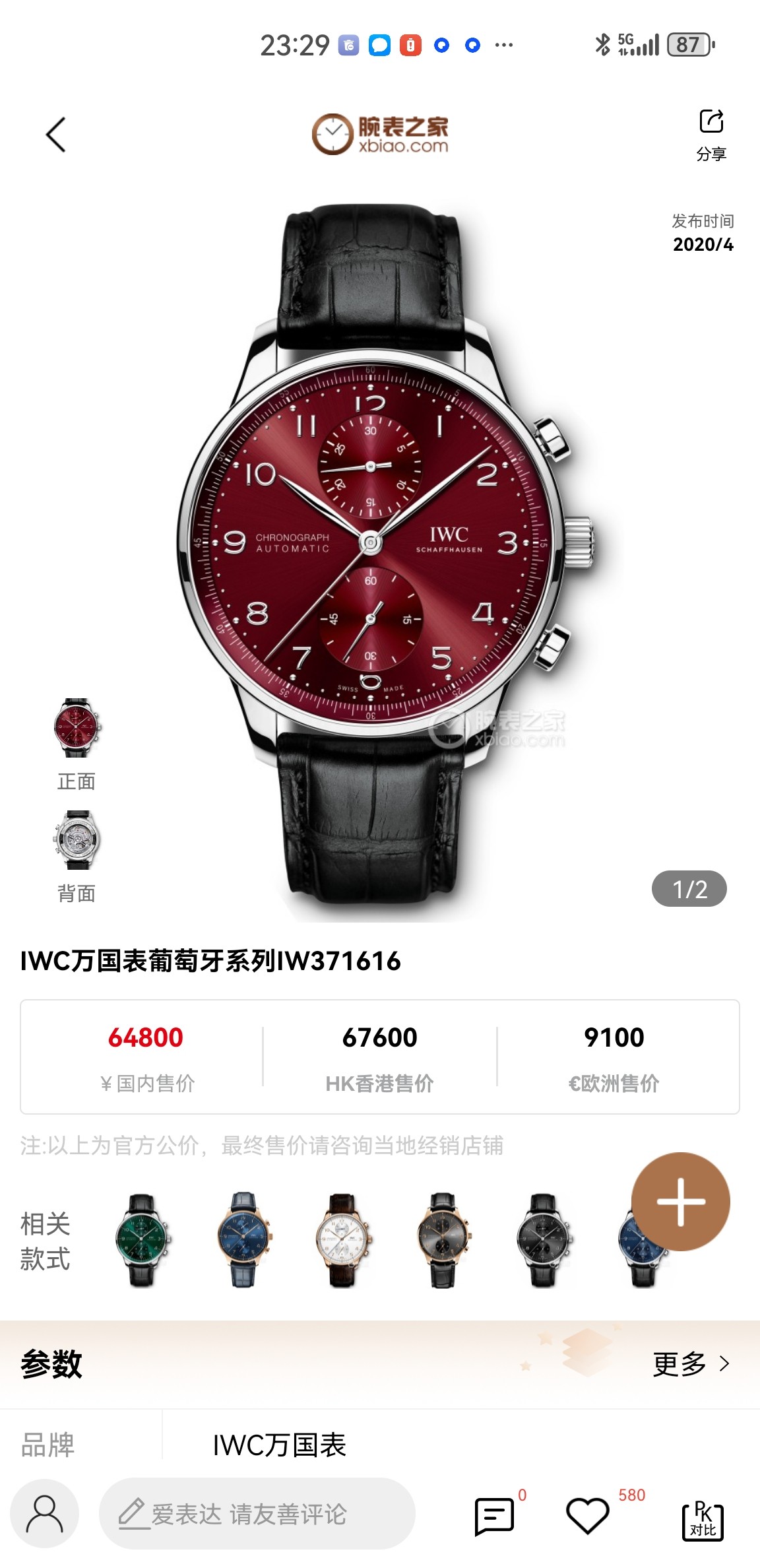Open the green dial related watch
The width and height of the screenshot is (760, 1568).
[x=142, y=1240]
